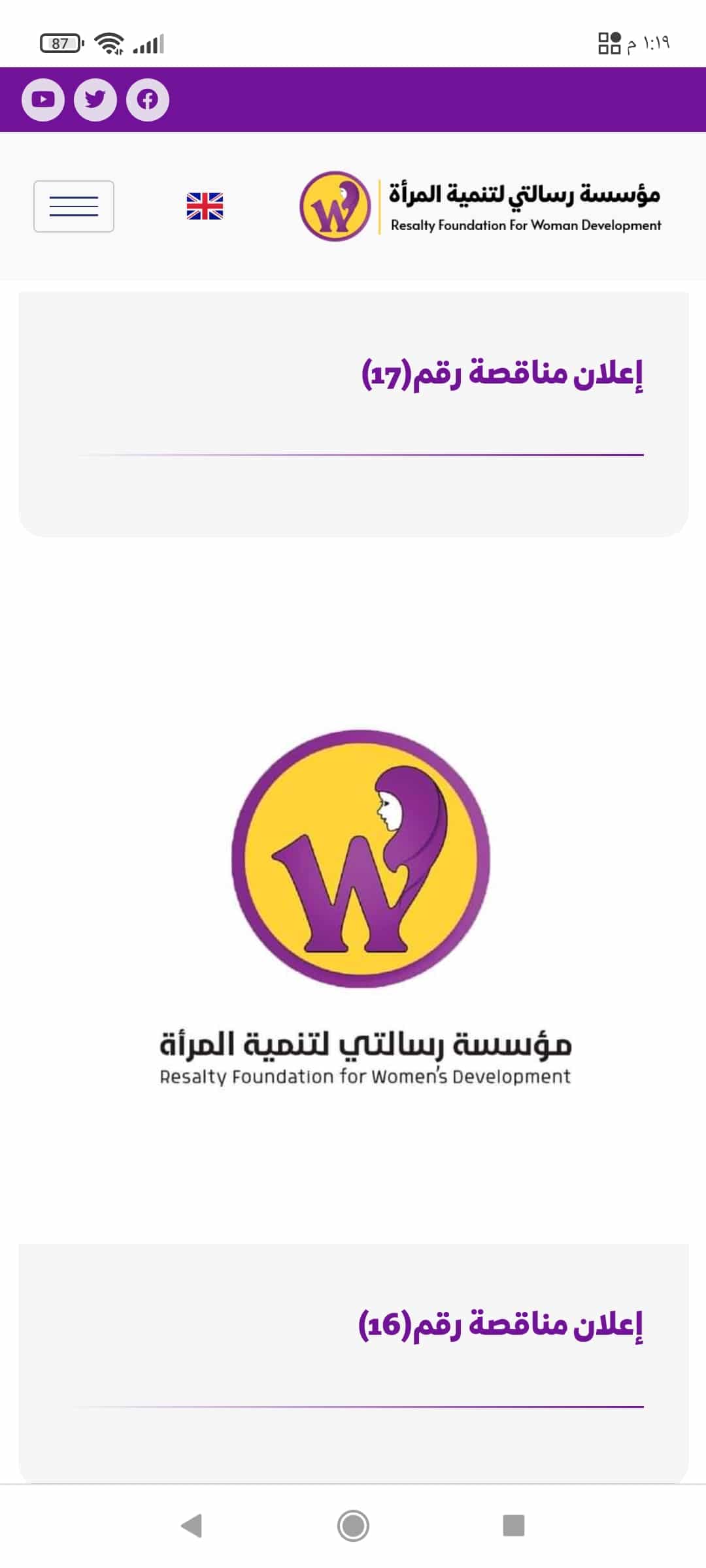Return to the device home screen
This screenshot has height=1568, width=706.
pyautogui.click(x=353, y=1526)
